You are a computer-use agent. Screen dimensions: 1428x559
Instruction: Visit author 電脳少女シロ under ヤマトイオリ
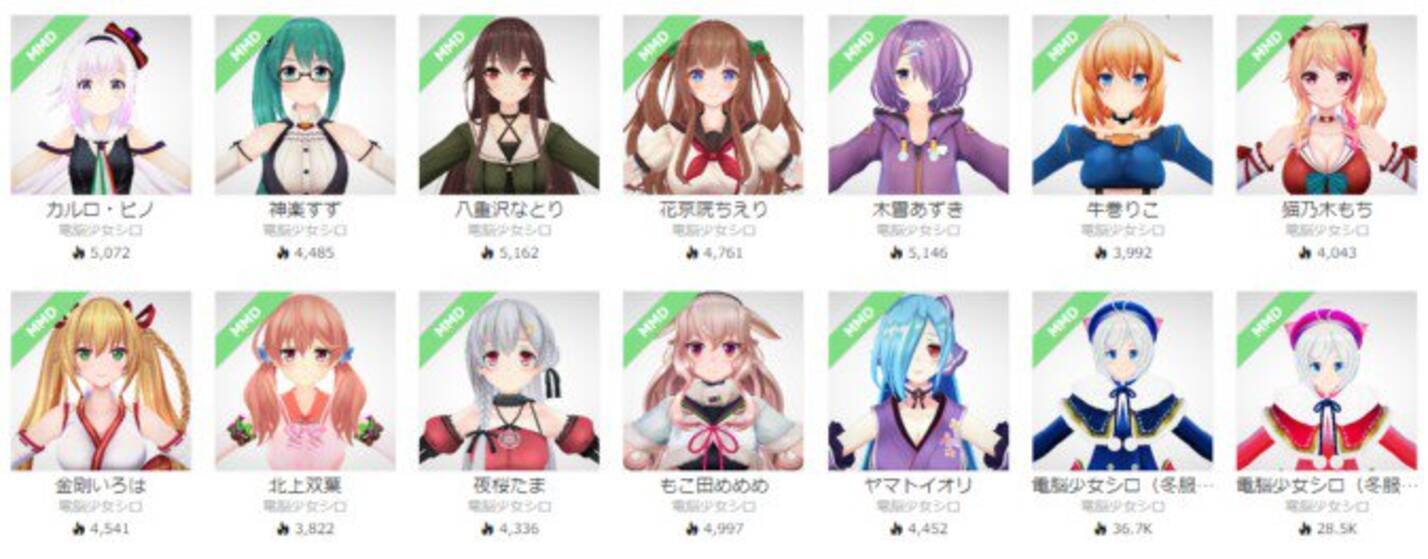918,506
